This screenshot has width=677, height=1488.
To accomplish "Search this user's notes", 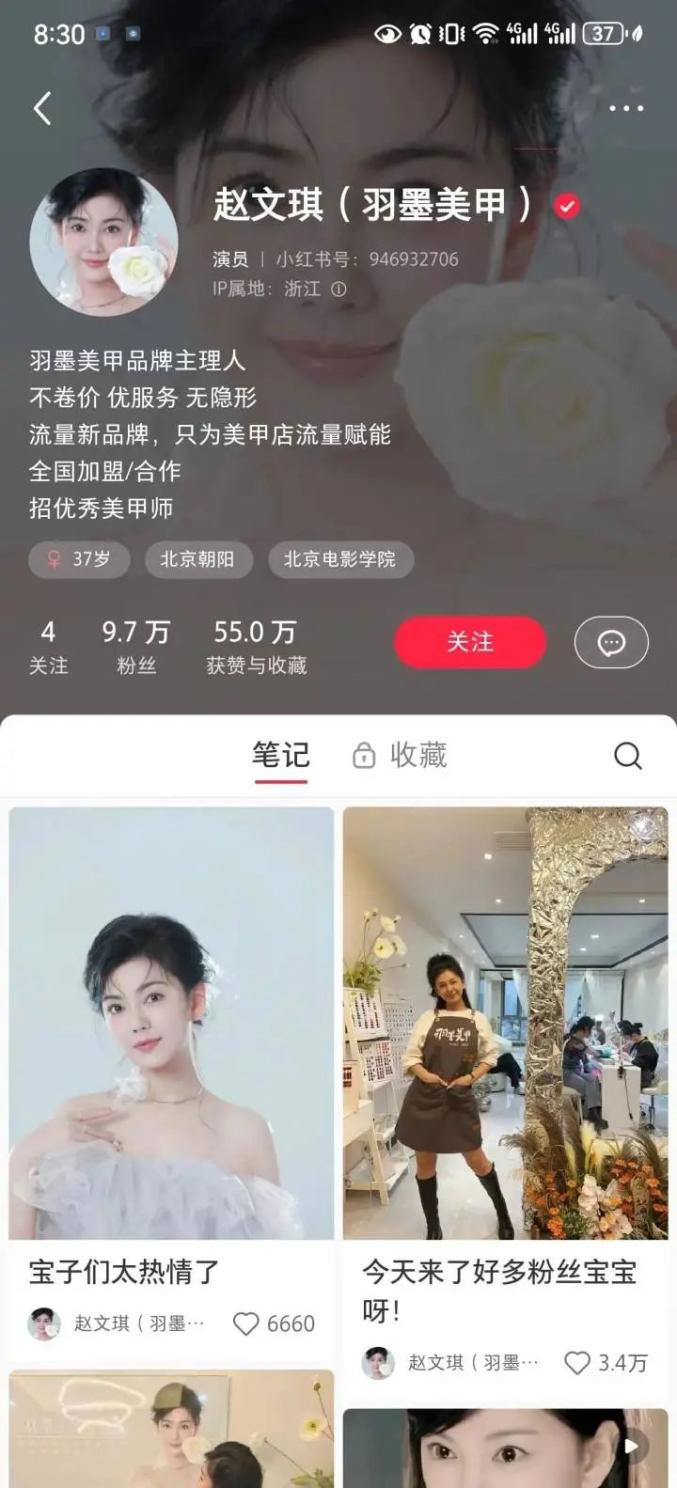I will (628, 756).
